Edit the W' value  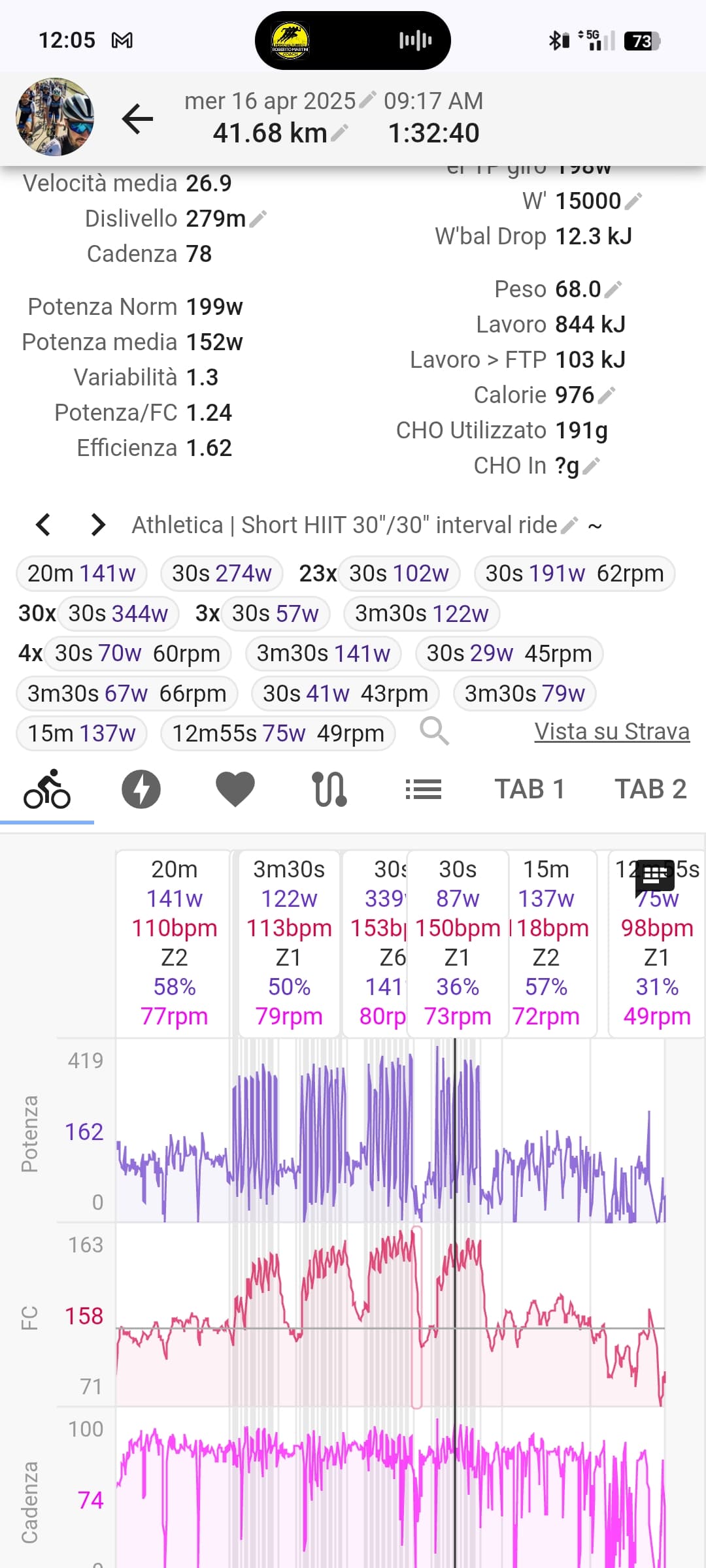[x=633, y=201]
